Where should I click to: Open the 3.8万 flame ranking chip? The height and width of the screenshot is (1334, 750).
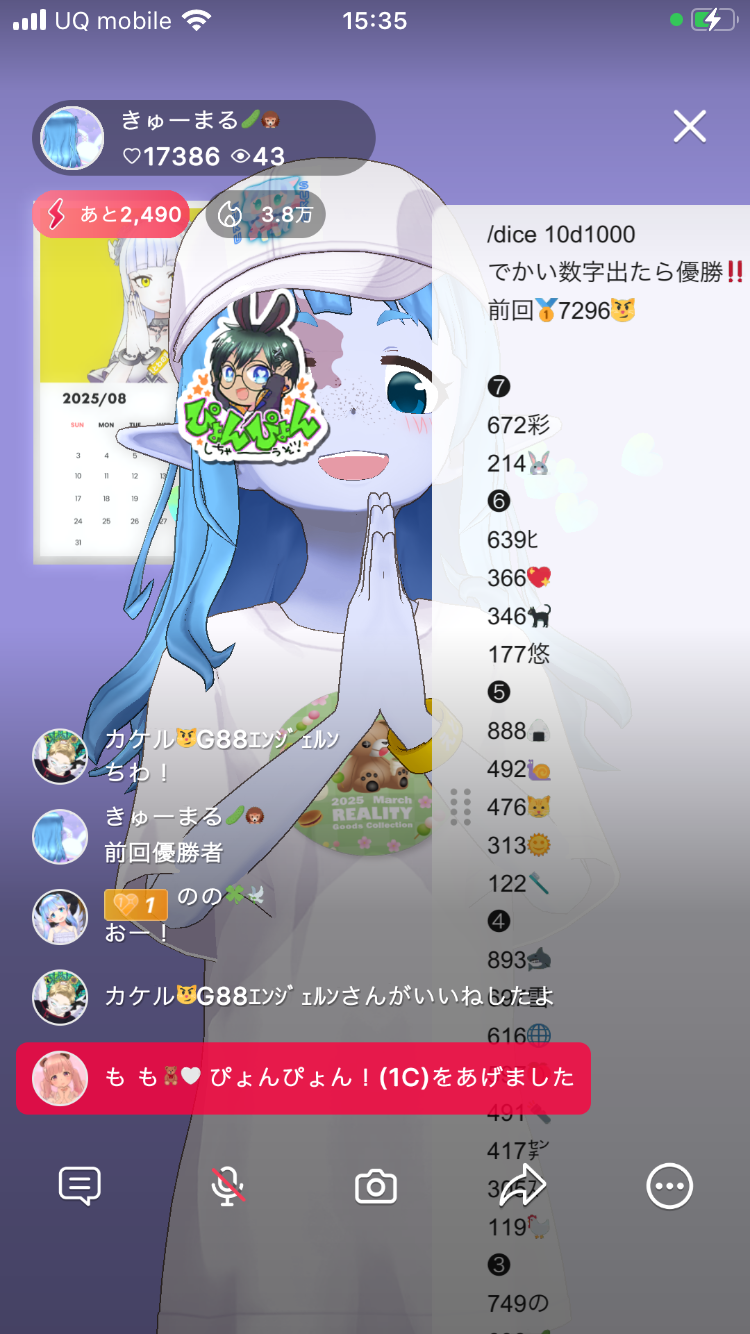pos(265,214)
